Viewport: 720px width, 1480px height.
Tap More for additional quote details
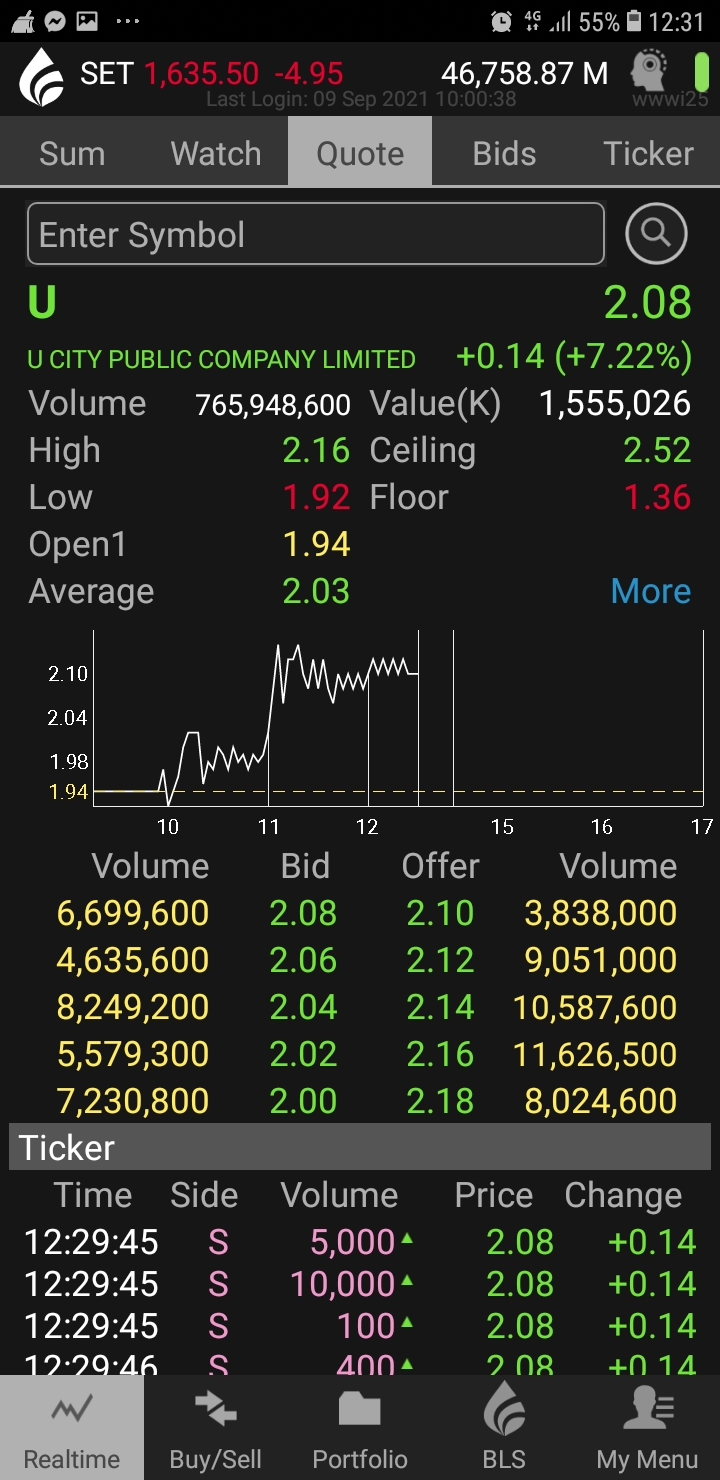point(651,591)
